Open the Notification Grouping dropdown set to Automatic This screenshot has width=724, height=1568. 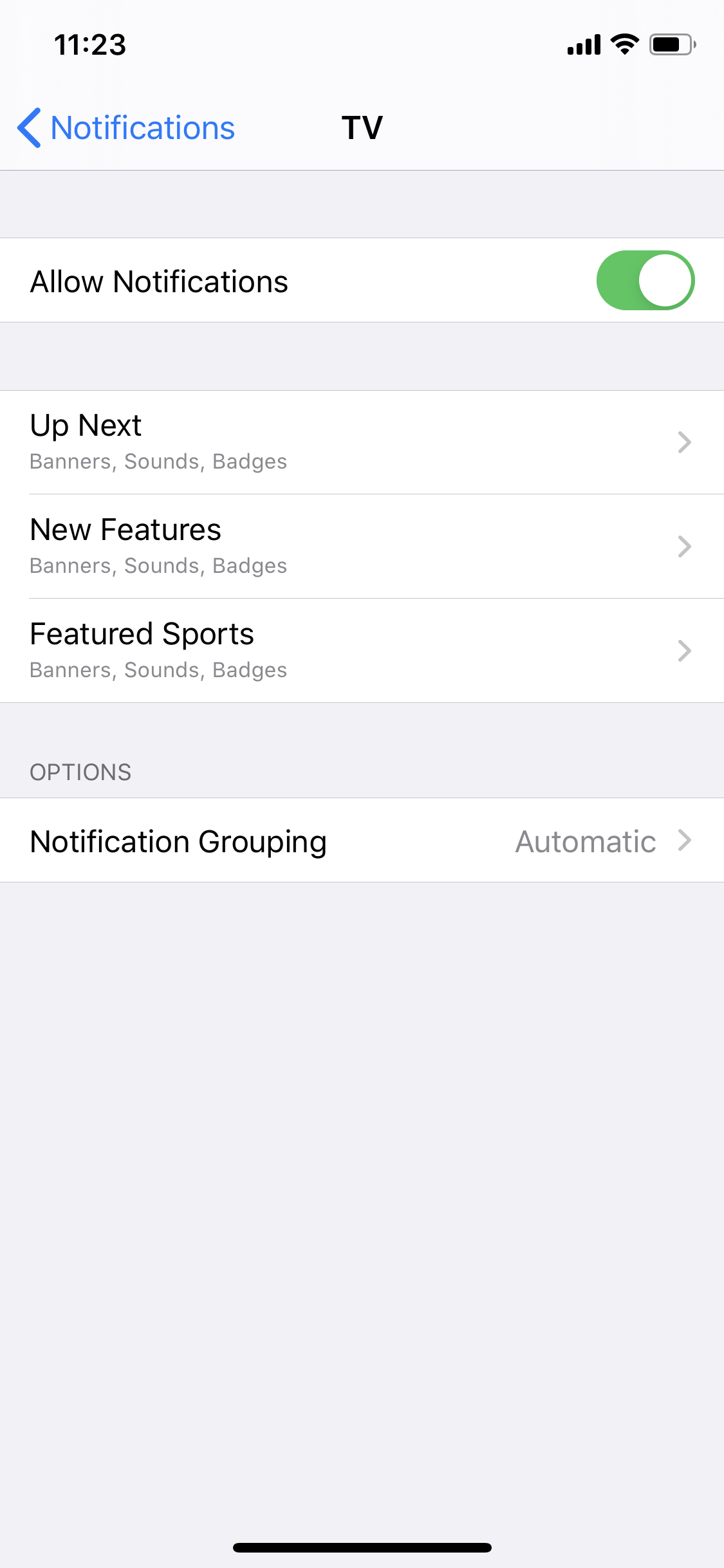tap(360, 841)
